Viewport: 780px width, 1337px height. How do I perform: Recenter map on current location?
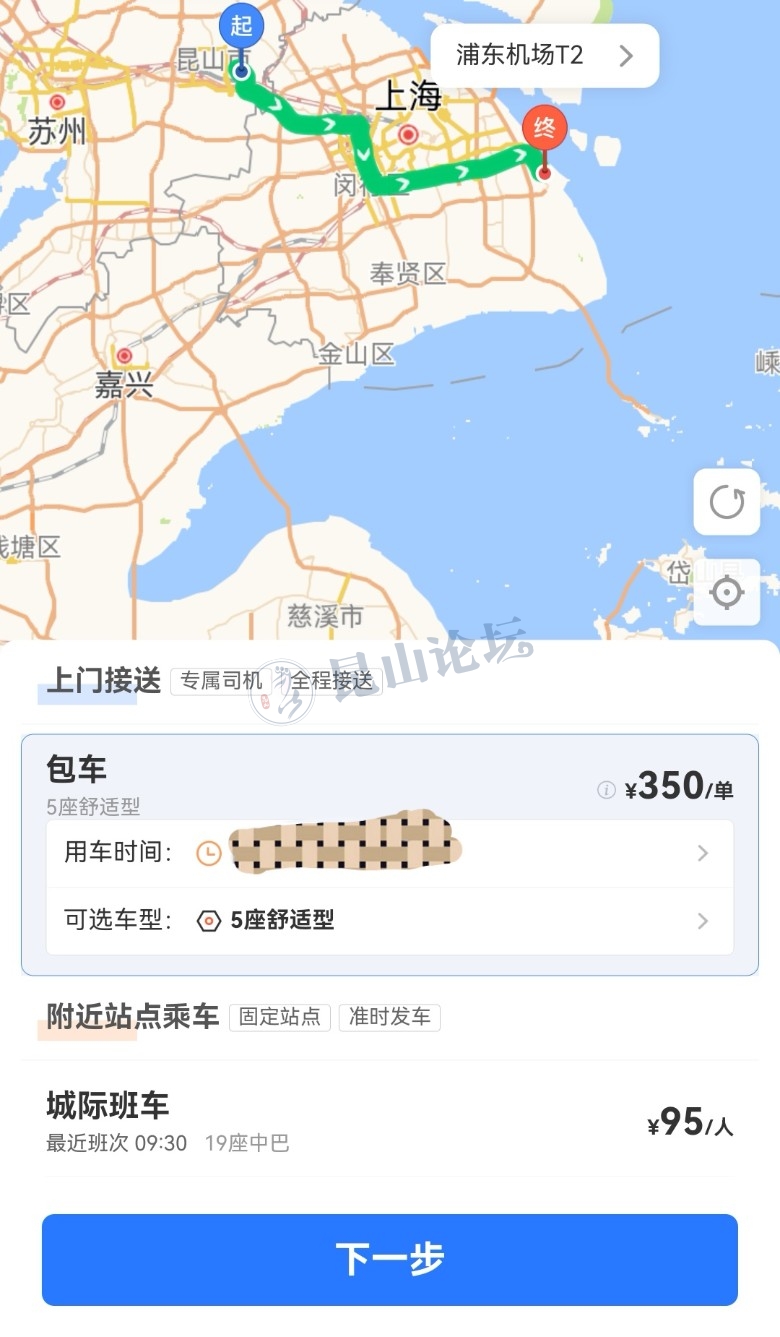[x=726, y=593]
